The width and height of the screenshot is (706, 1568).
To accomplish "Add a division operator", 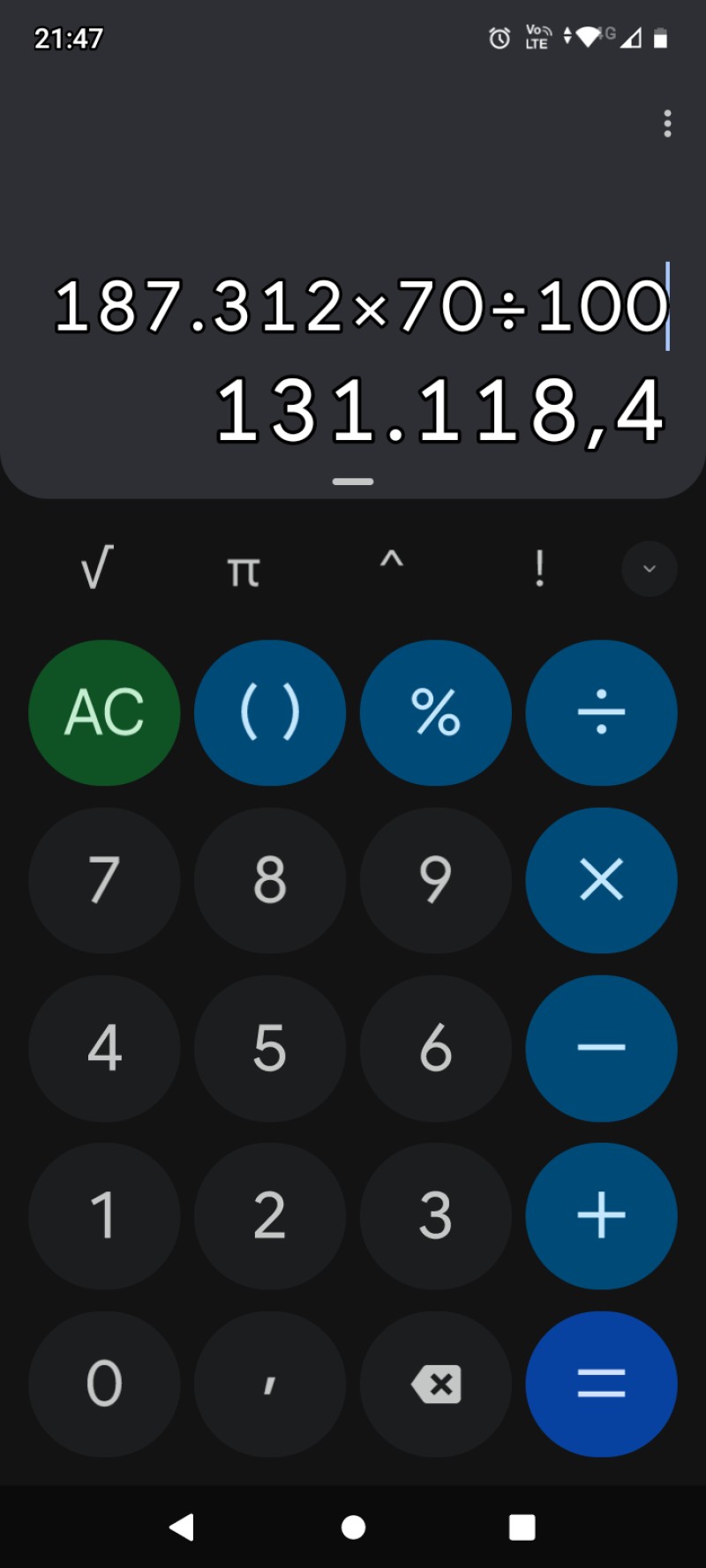I will tap(601, 713).
